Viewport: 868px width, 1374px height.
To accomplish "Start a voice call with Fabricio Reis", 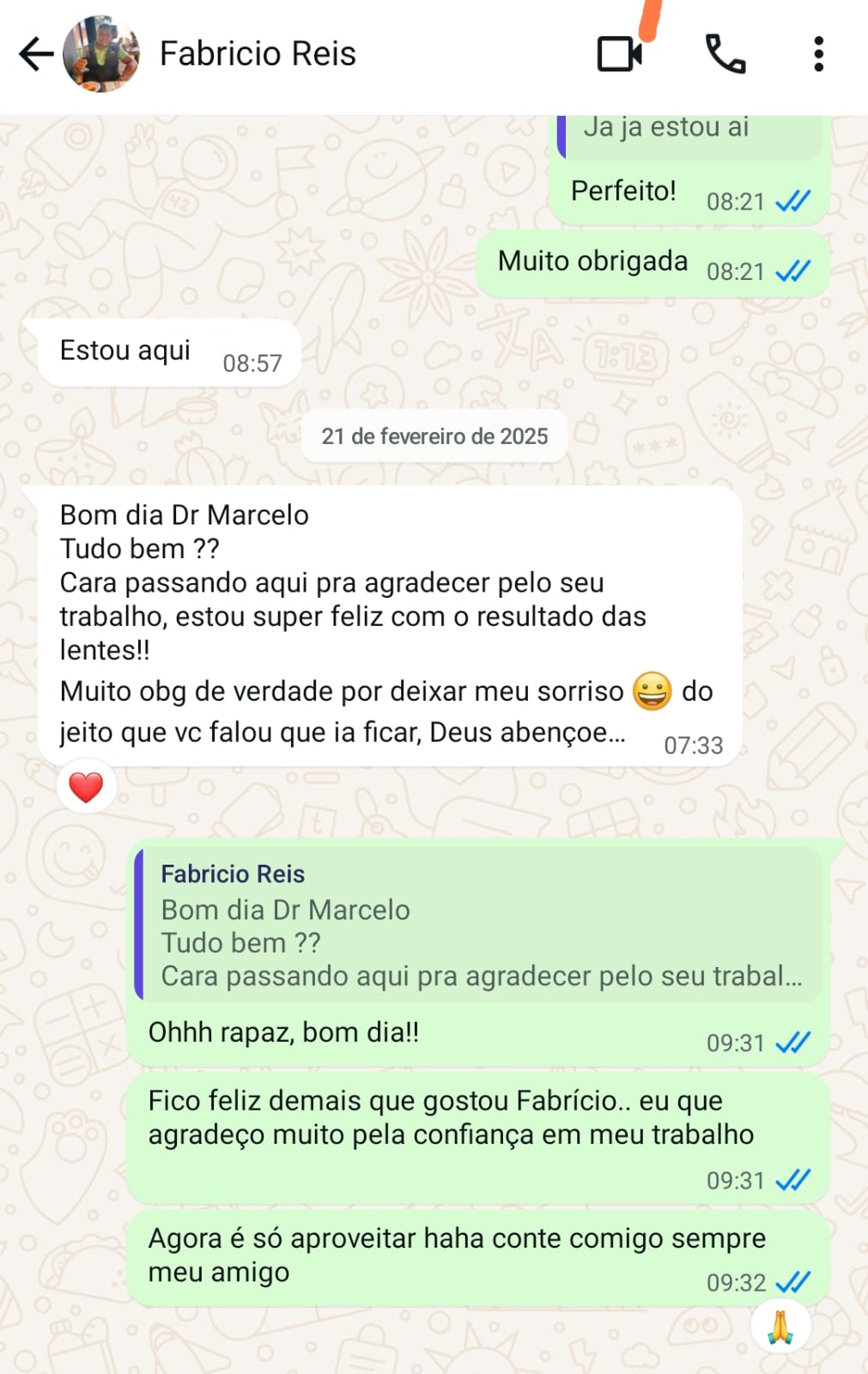I will click(725, 54).
